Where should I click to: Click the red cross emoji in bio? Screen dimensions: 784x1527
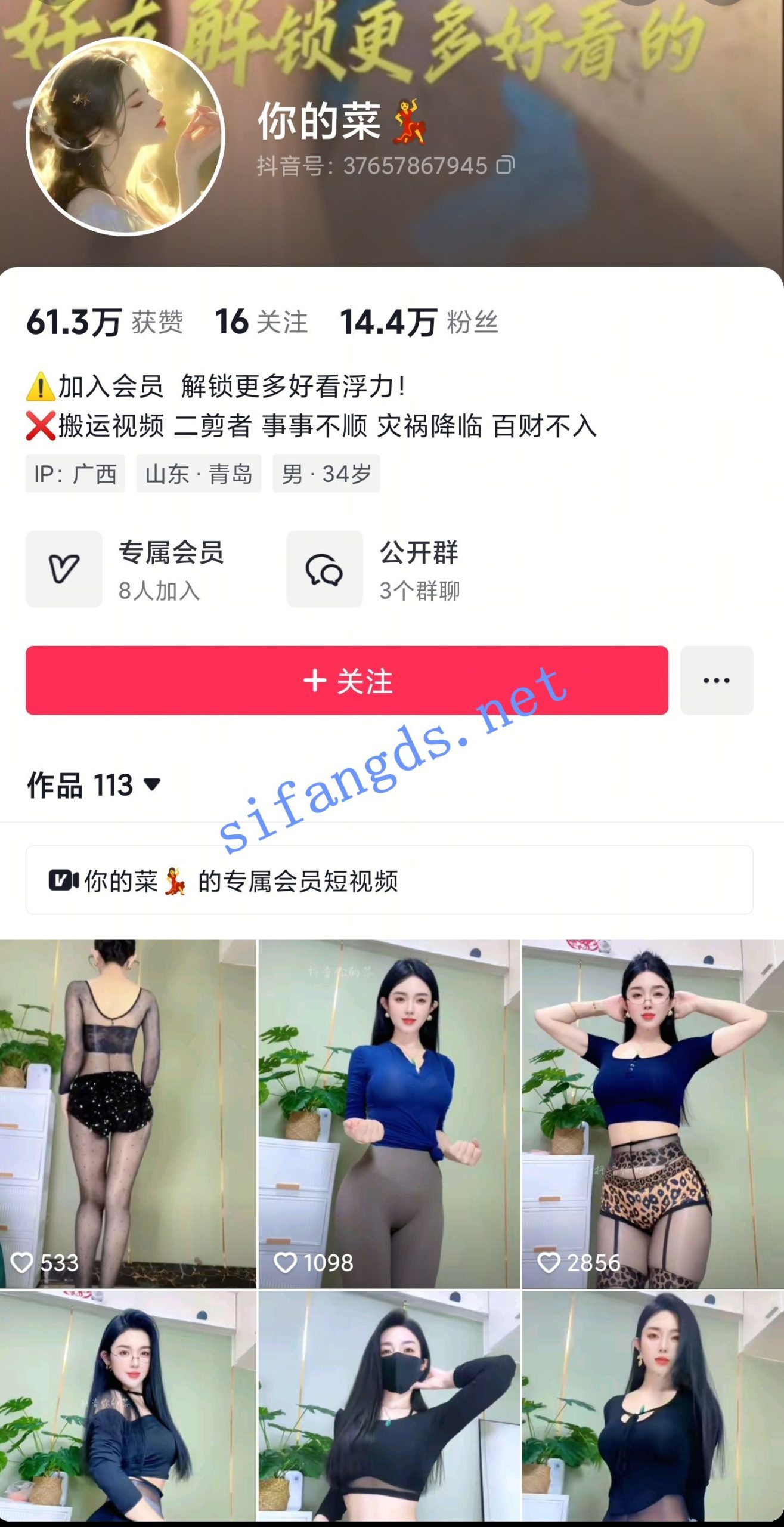(x=40, y=425)
